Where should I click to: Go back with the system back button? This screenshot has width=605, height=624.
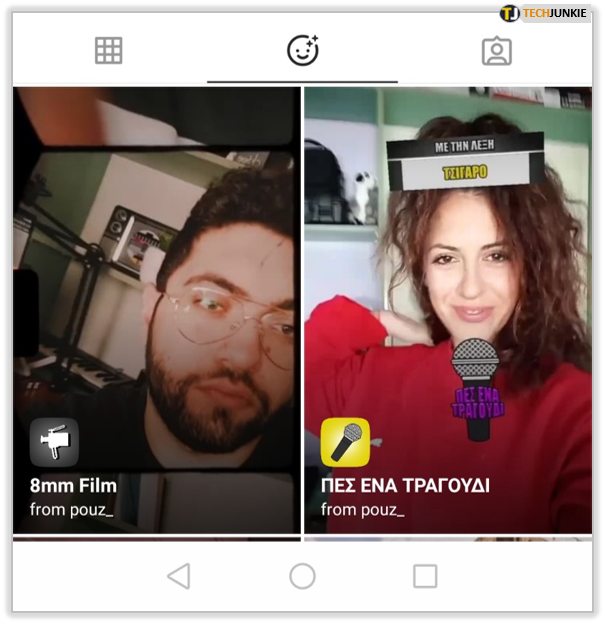tap(179, 576)
